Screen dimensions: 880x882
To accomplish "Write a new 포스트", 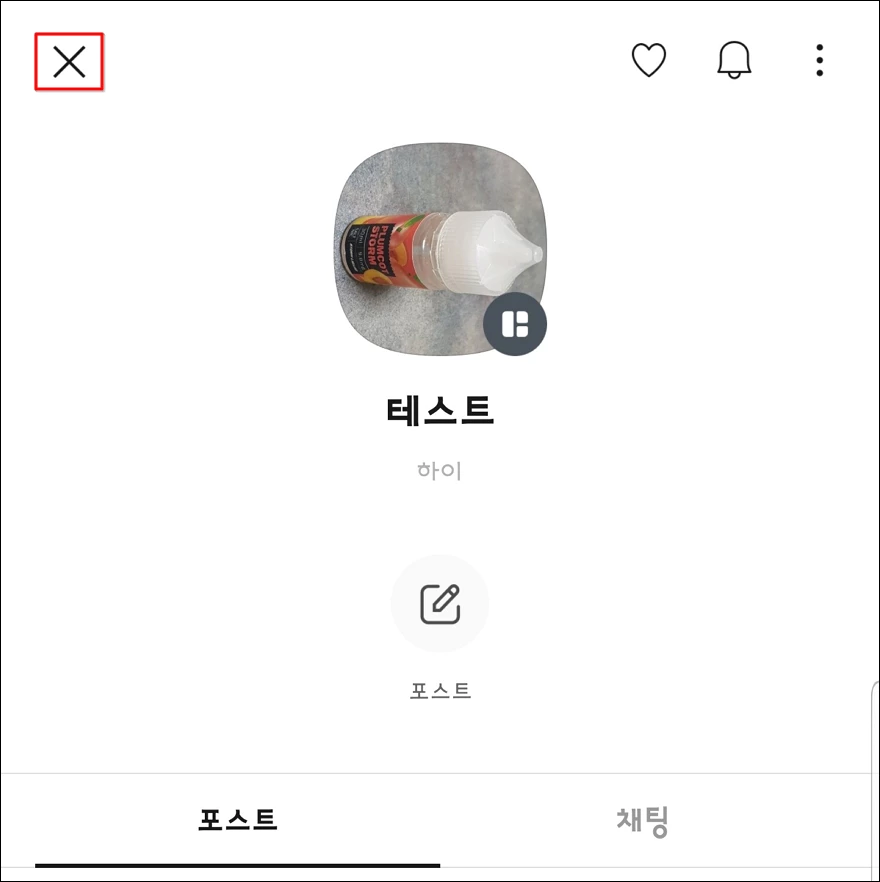I will pyautogui.click(x=440, y=604).
